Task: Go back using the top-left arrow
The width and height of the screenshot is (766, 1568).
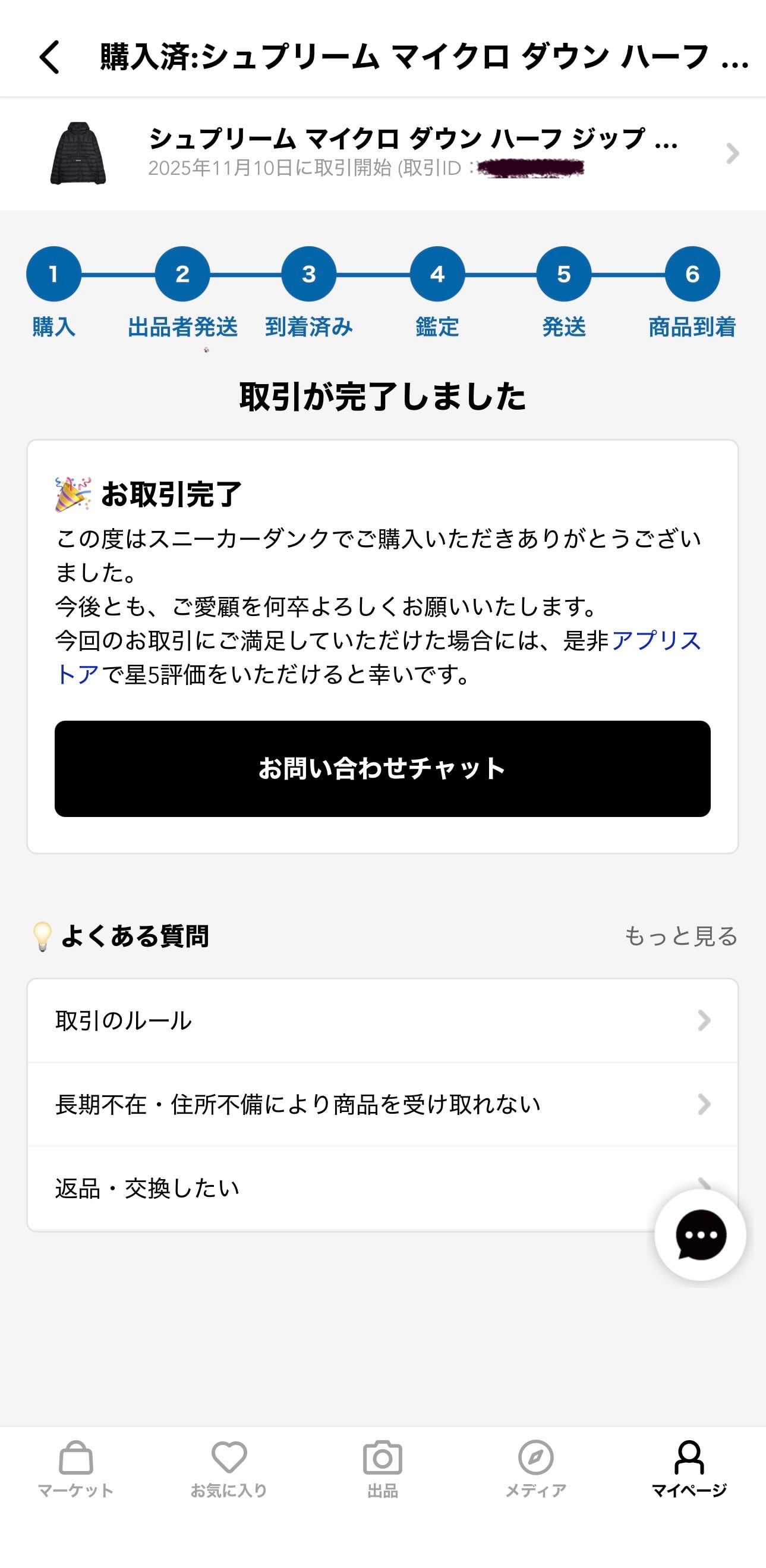Action: [x=50, y=57]
